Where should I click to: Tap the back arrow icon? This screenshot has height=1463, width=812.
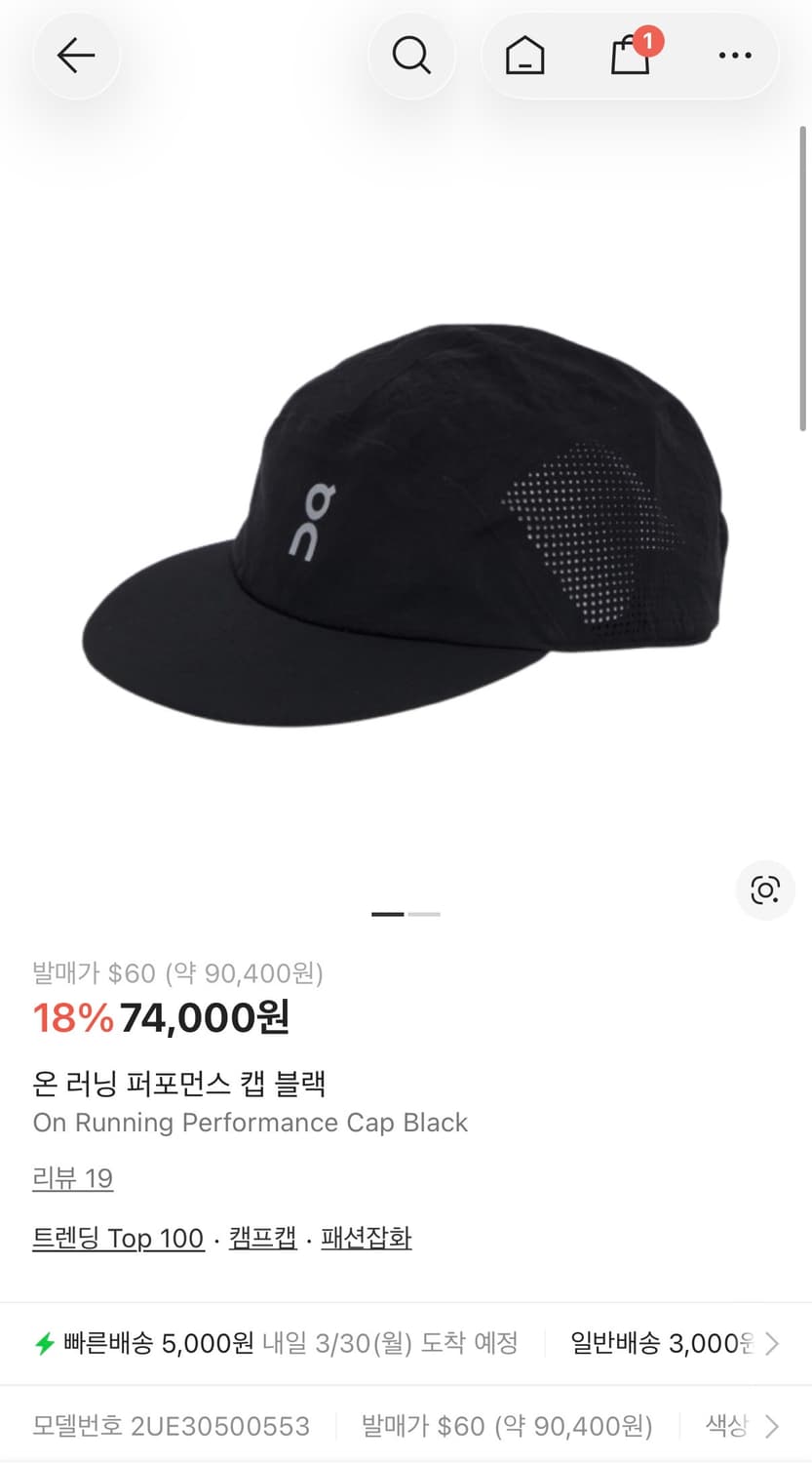tap(76, 56)
